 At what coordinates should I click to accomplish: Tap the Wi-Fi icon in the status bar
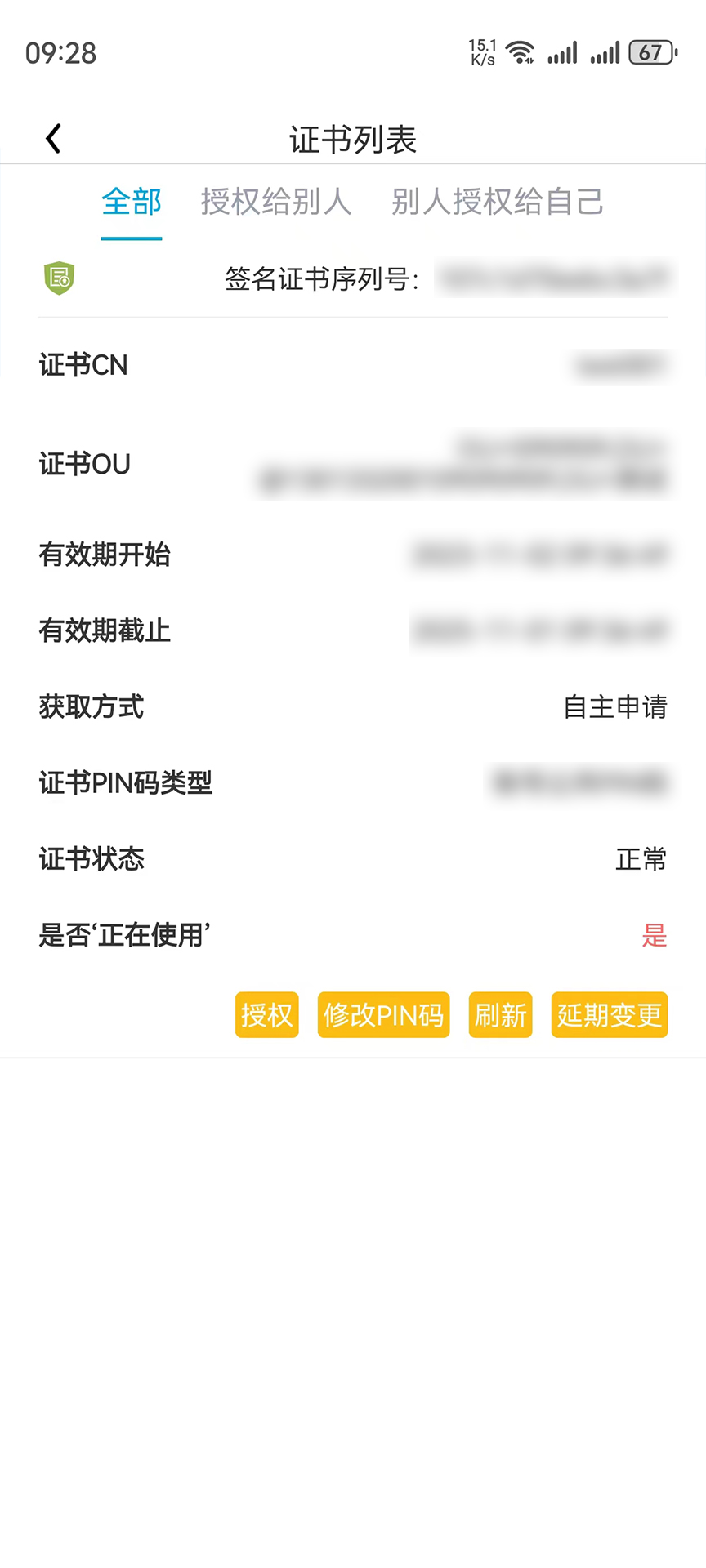(x=520, y=51)
